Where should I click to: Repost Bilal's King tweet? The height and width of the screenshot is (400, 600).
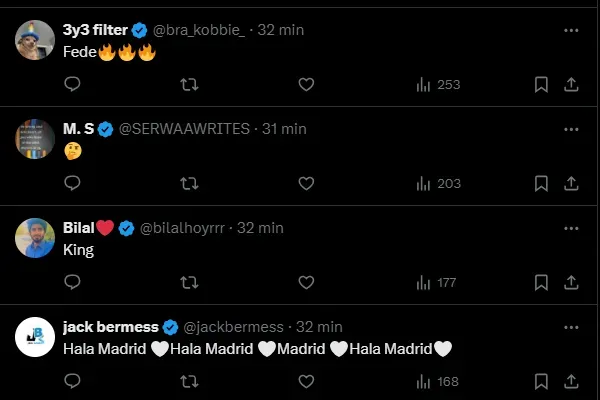(x=188, y=283)
